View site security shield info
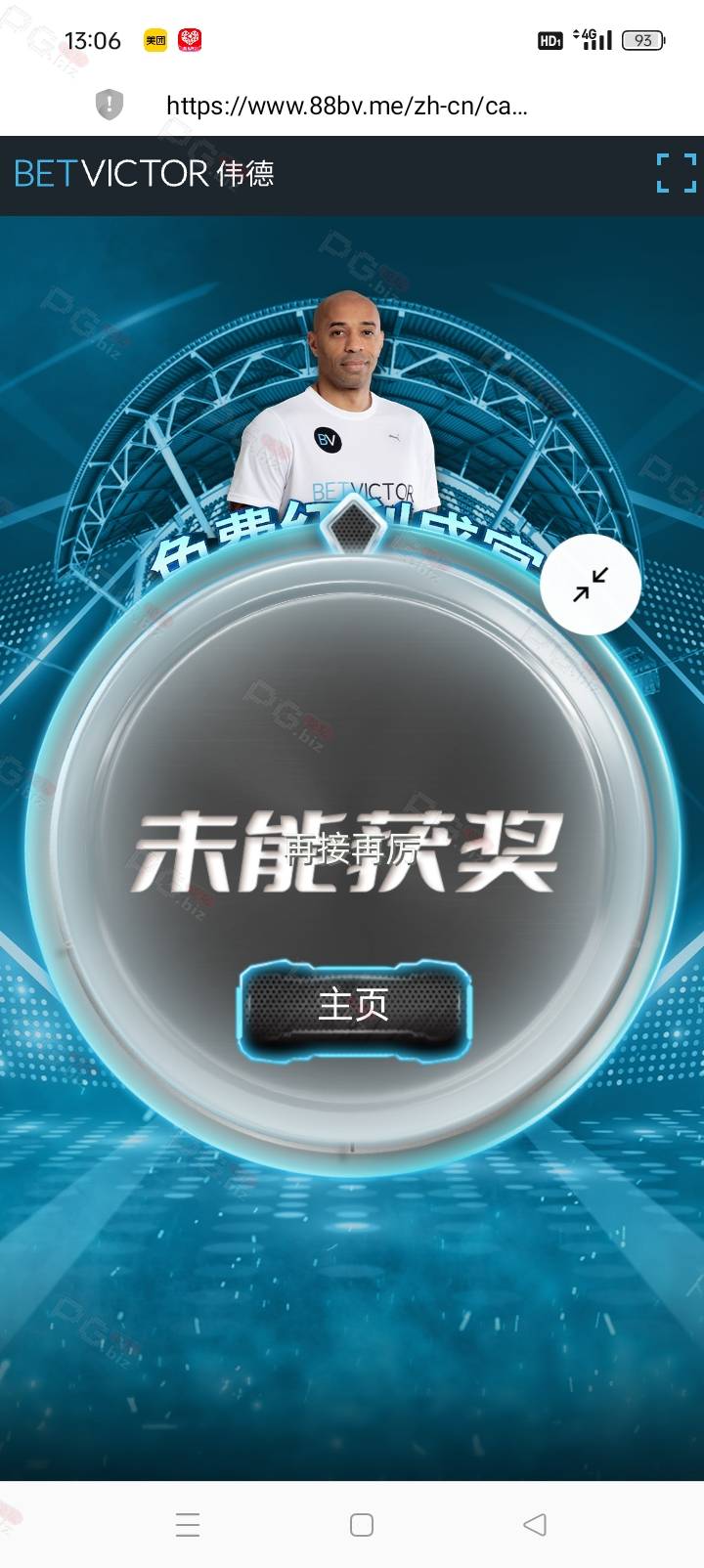 [x=110, y=105]
